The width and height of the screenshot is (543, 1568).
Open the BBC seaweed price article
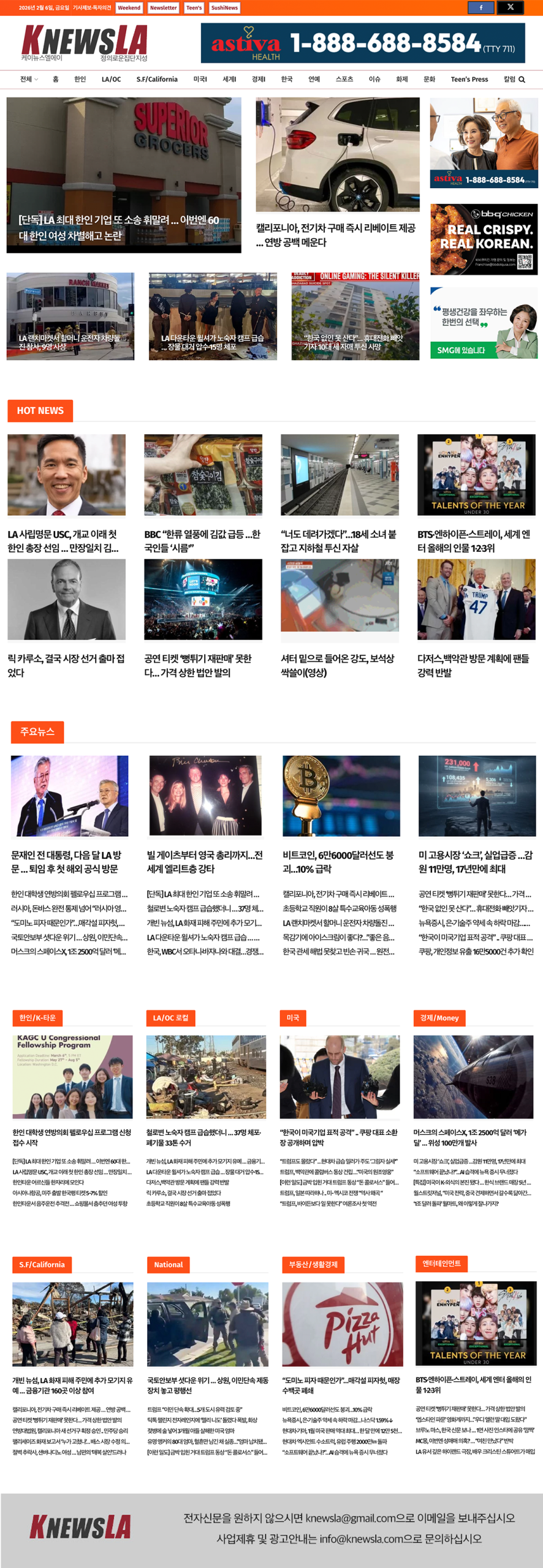(202, 541)
